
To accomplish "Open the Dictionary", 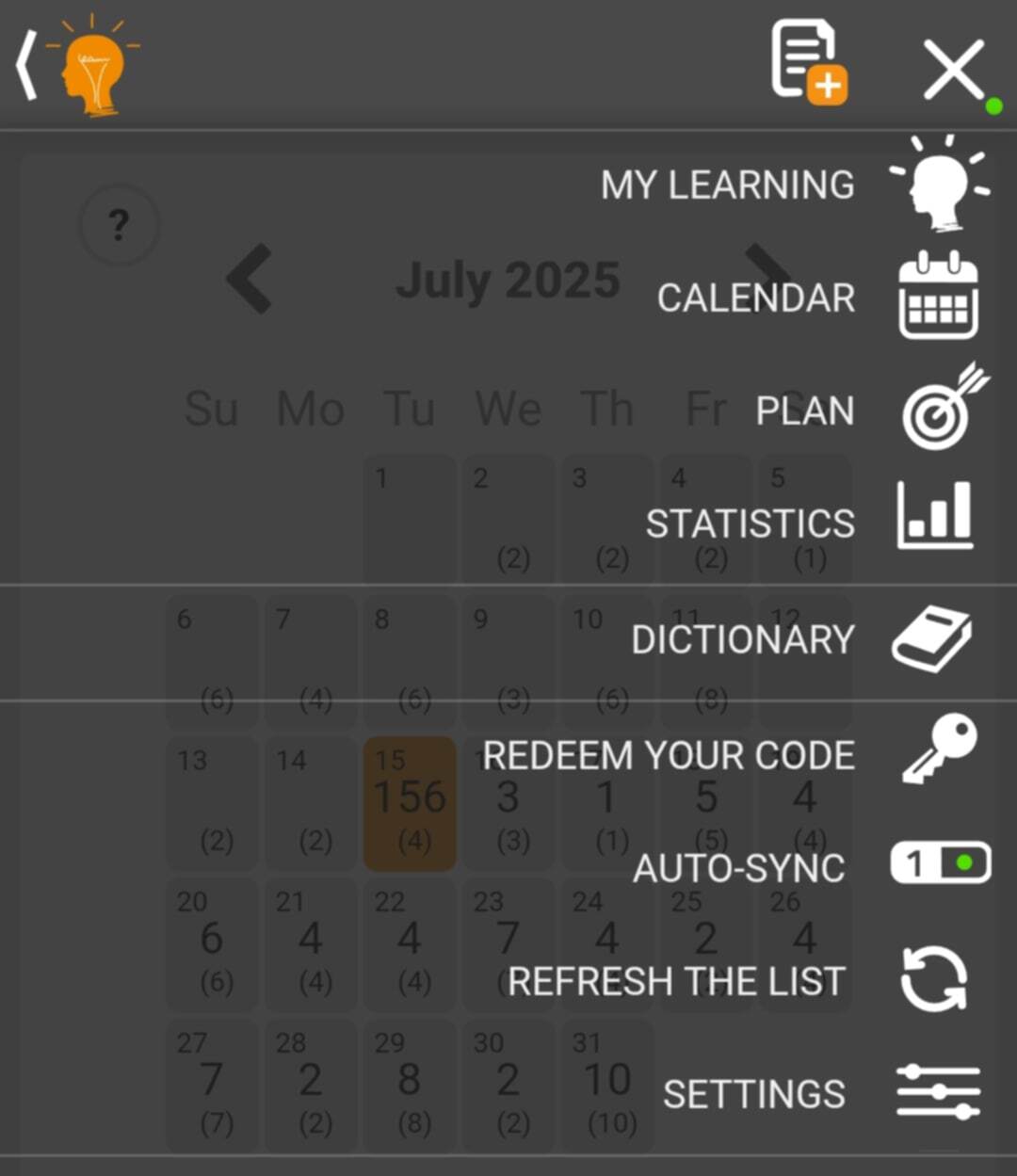I will point(743,640).
